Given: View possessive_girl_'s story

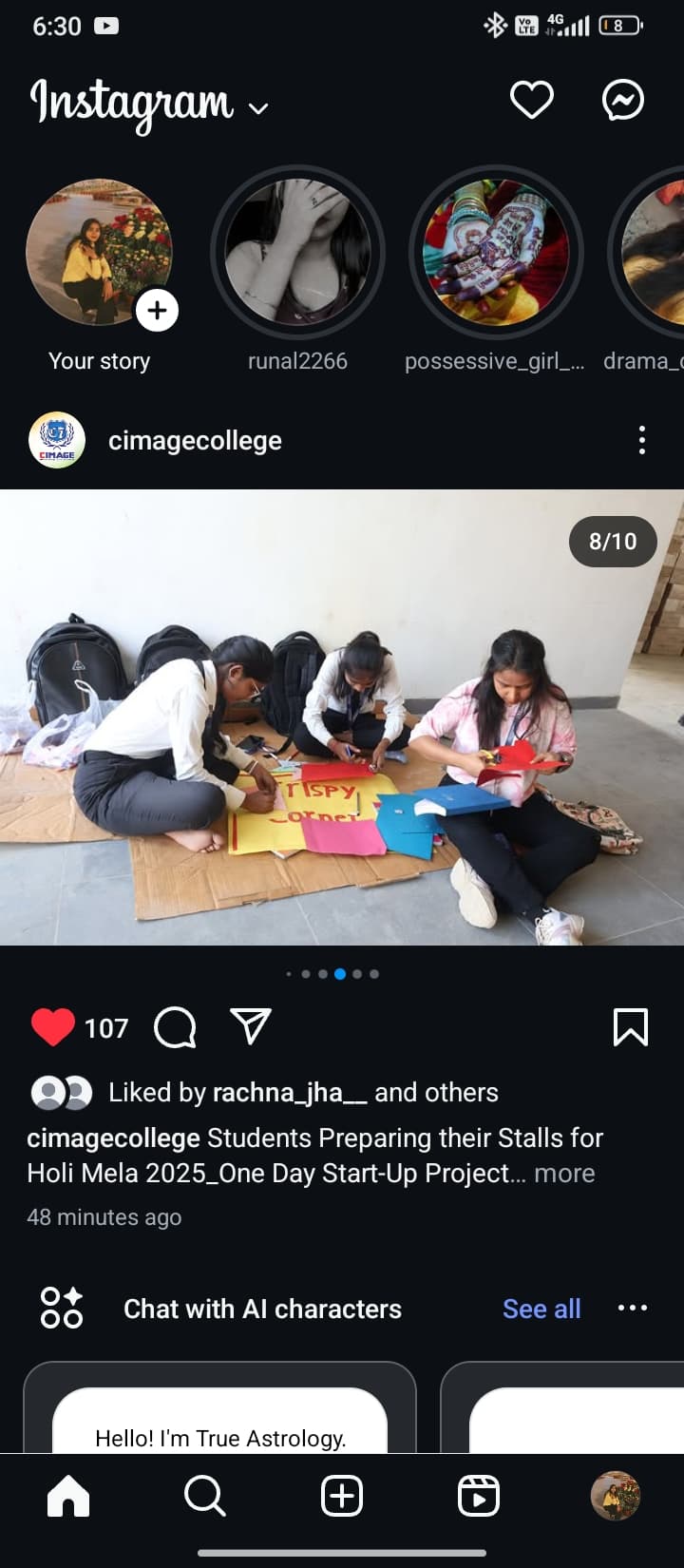Looking at the screenshot, I should pyautogui.click(x=495, y=254).
